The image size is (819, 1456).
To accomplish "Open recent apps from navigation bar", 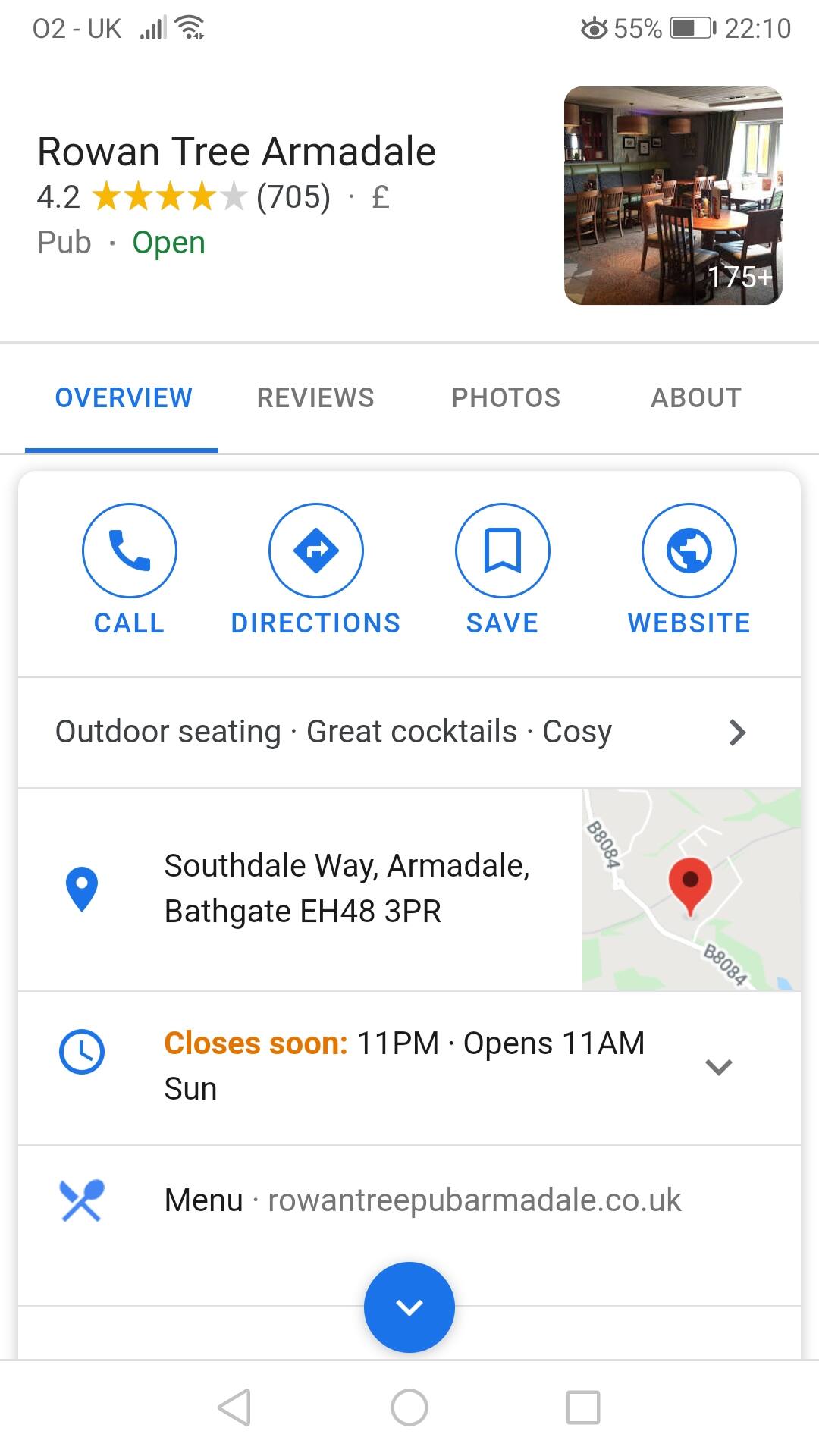I will click(x=583, y=1407).
